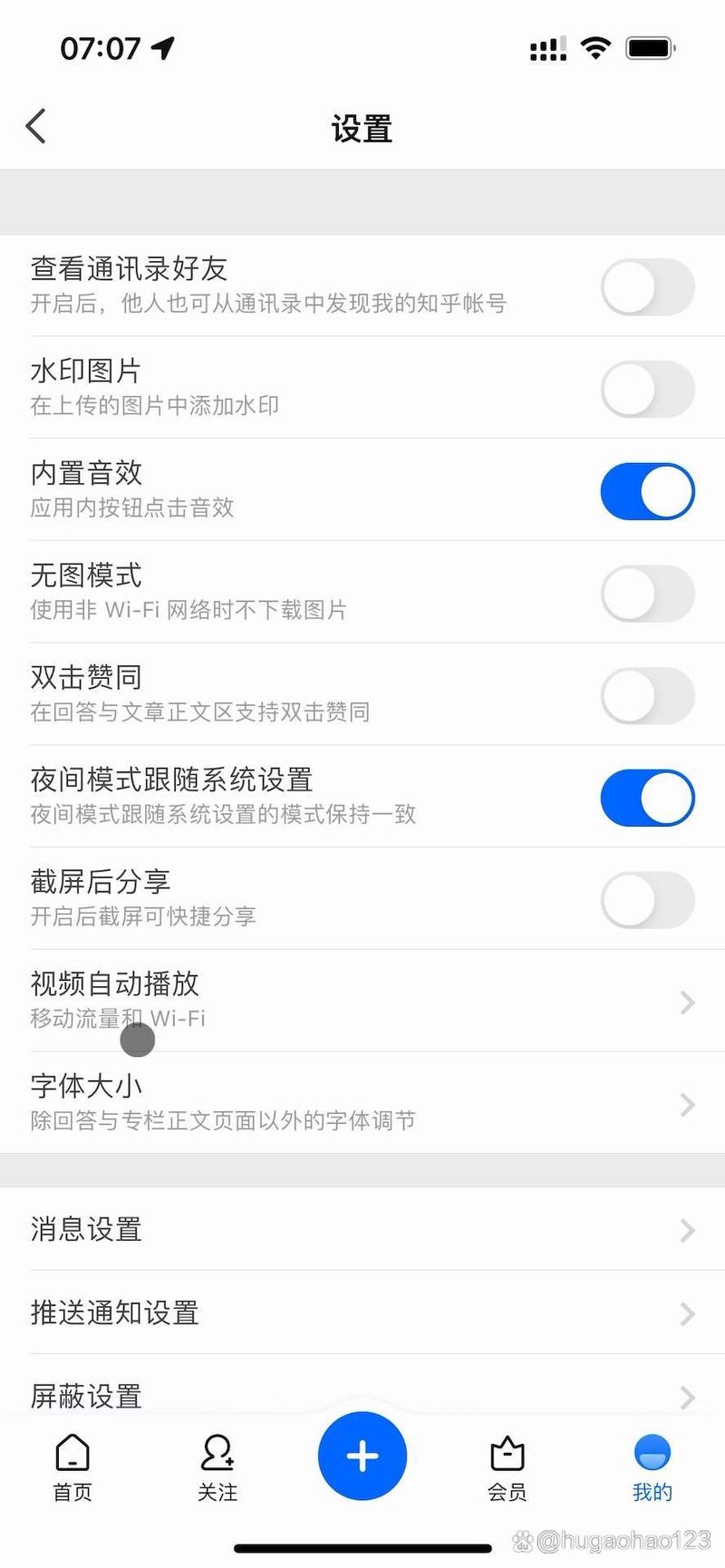725x1568 pixels.
Task: Enable 查看通讯录好友 contacts discovery
Action: [648, 287]
